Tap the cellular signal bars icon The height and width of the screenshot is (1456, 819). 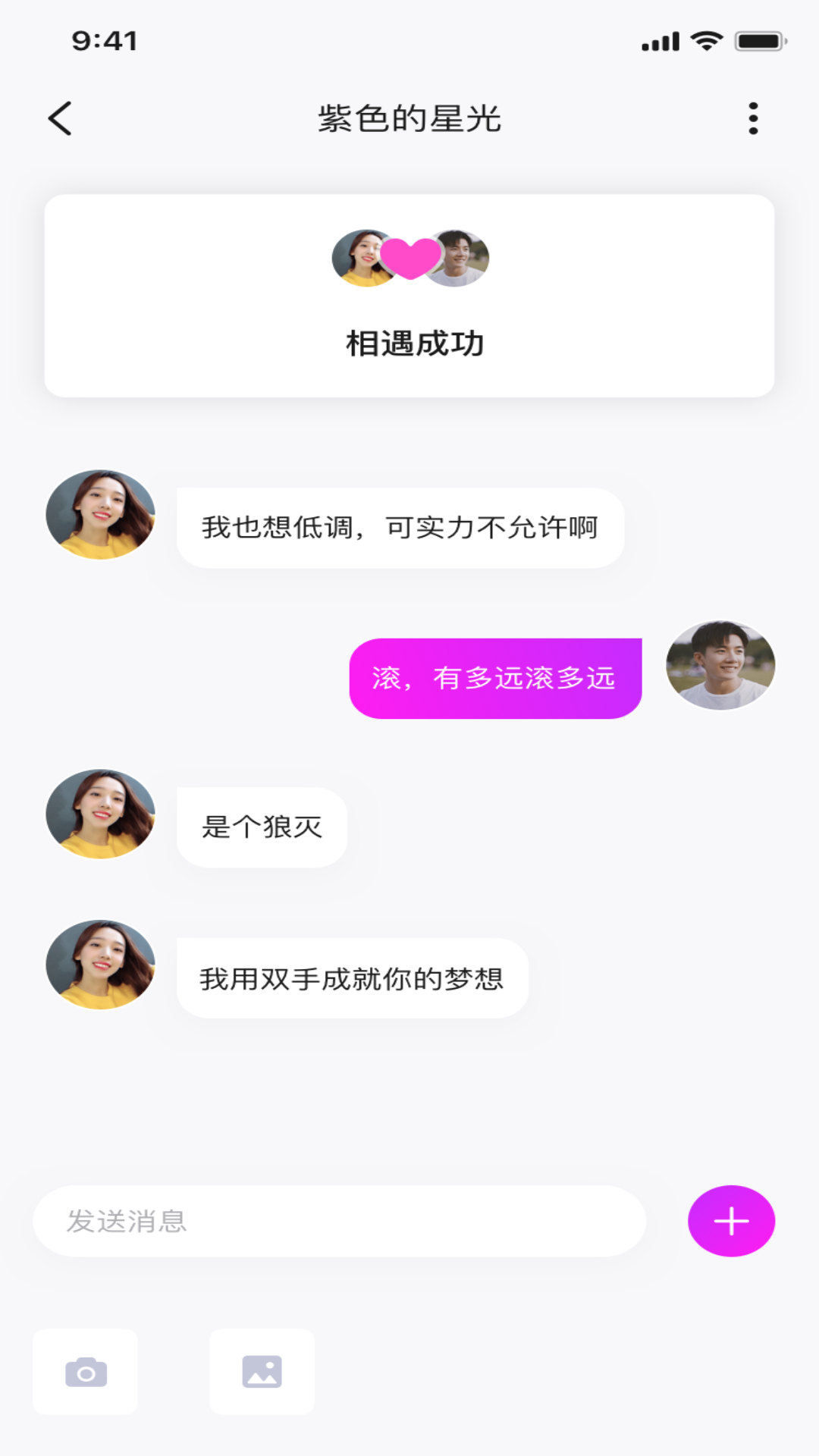tap(659, 42)
